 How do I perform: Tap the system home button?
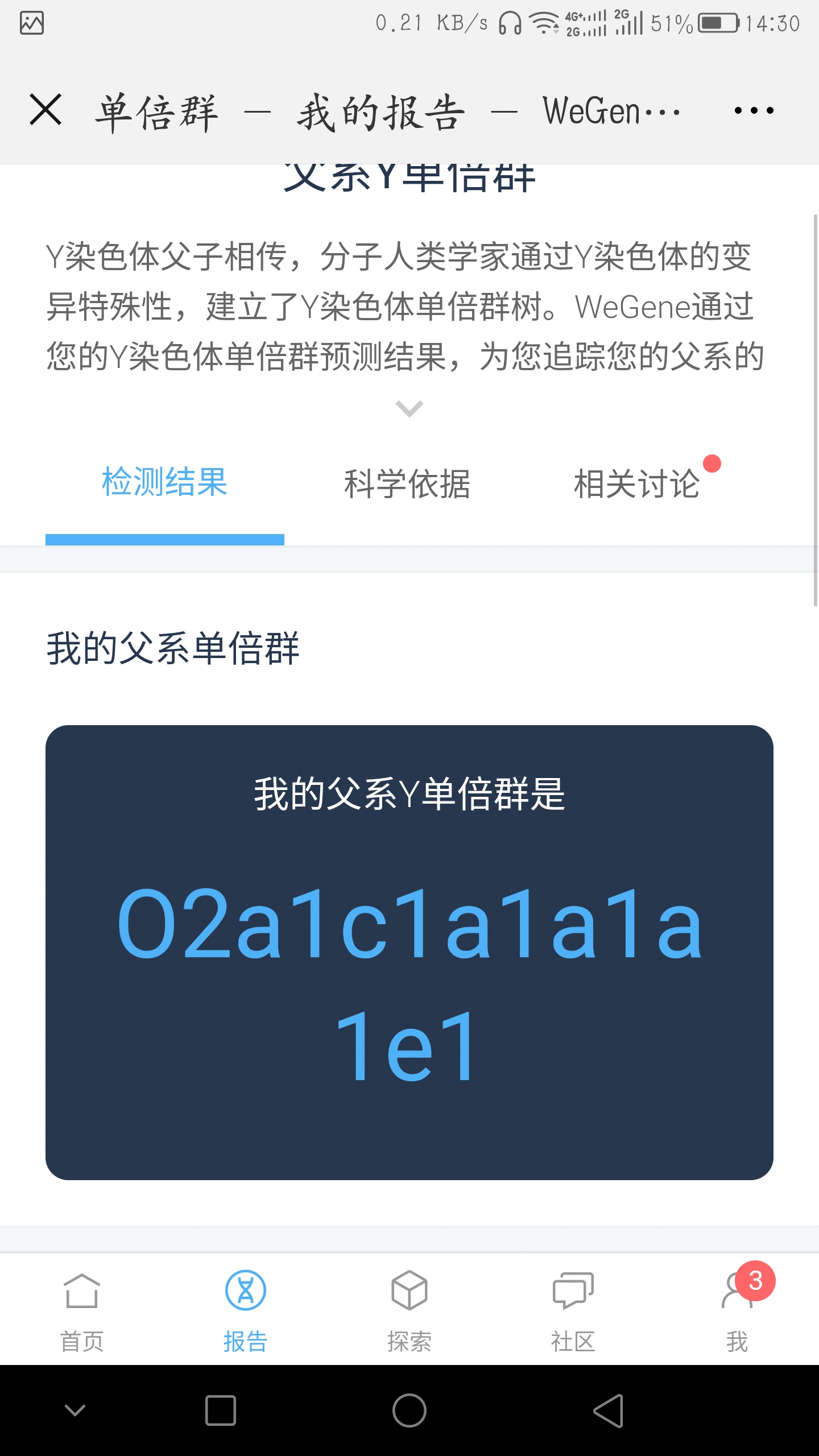coord(409,1410)
